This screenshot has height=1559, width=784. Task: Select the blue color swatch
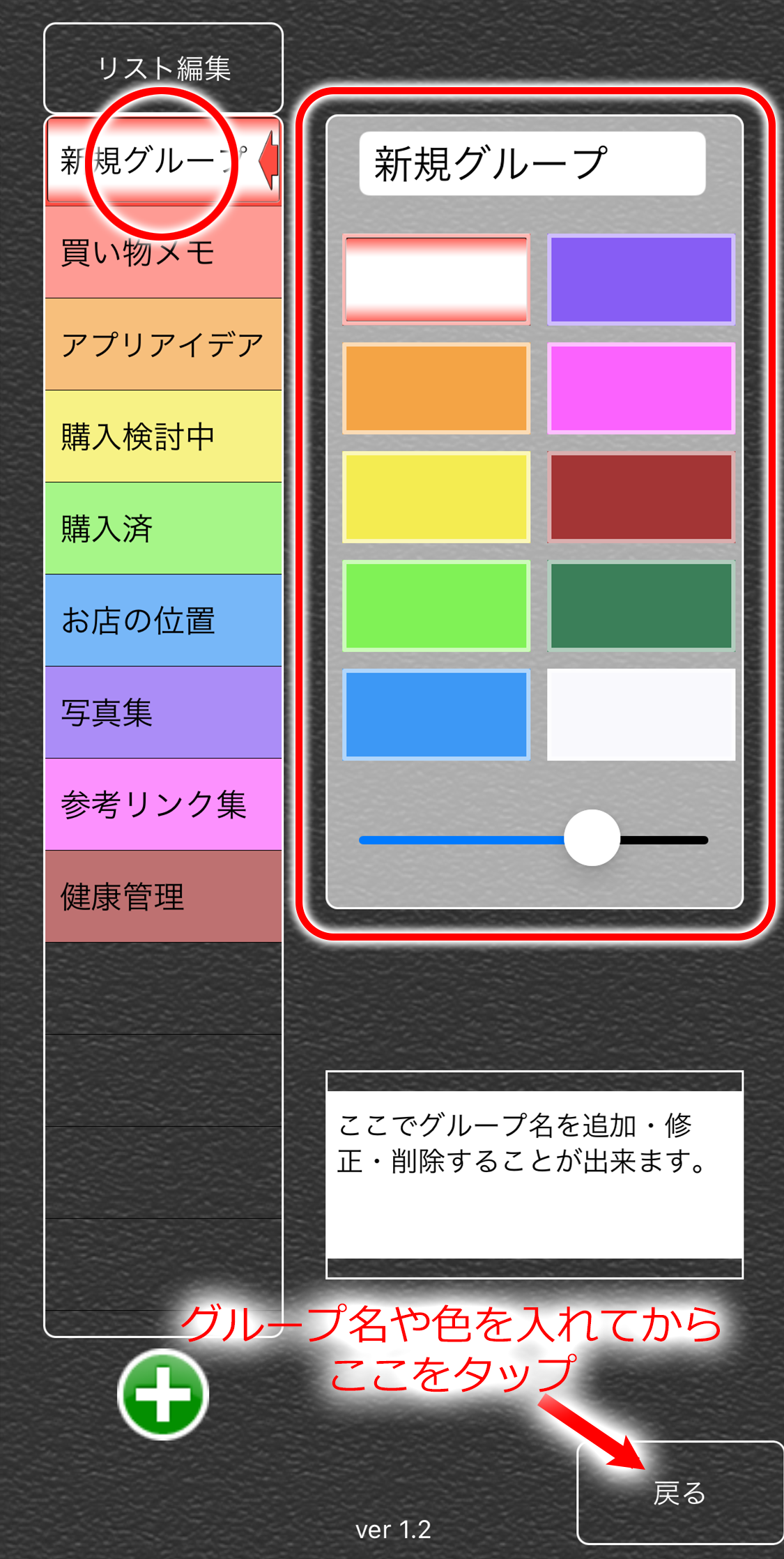[436, 715]
